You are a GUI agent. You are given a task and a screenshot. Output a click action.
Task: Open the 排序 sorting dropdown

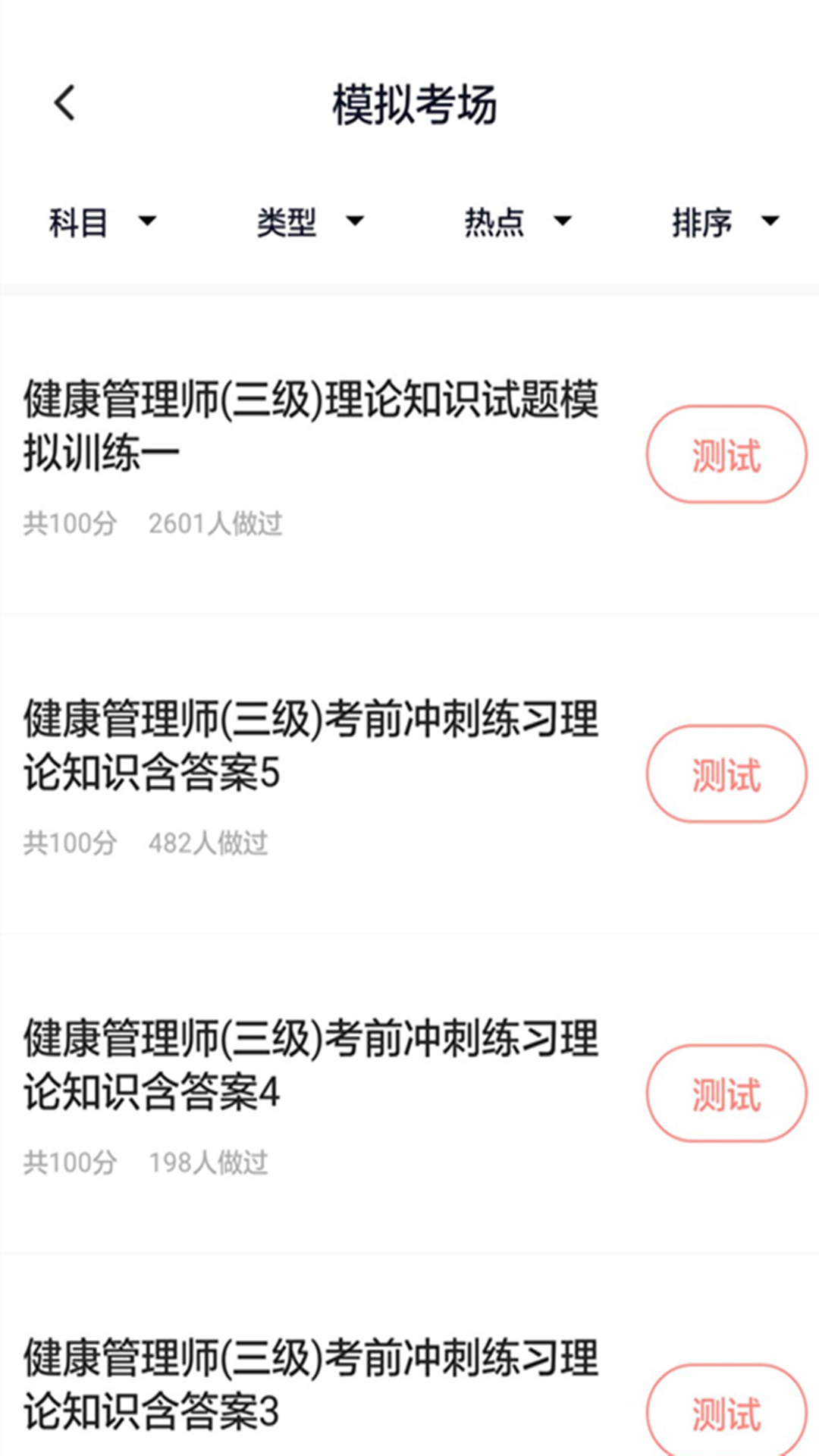[x=704, y=221]
